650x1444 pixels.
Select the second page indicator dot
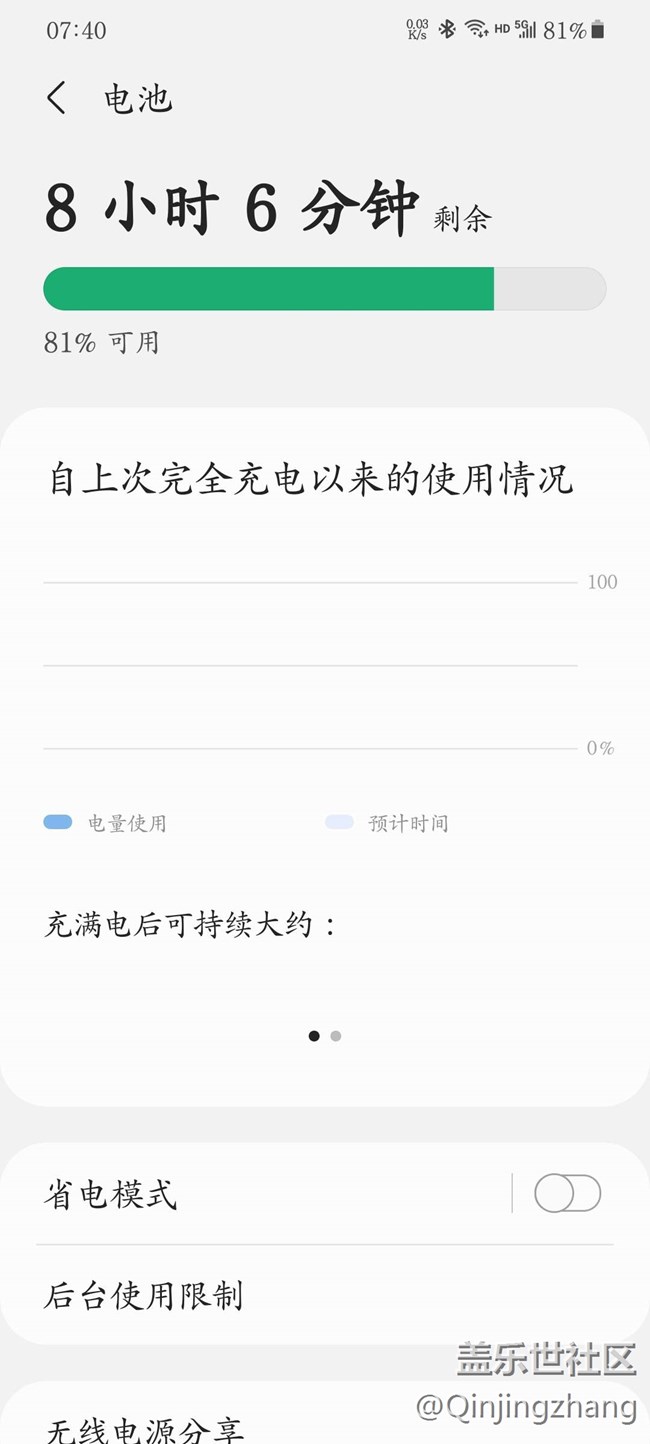coord(336,1036)
